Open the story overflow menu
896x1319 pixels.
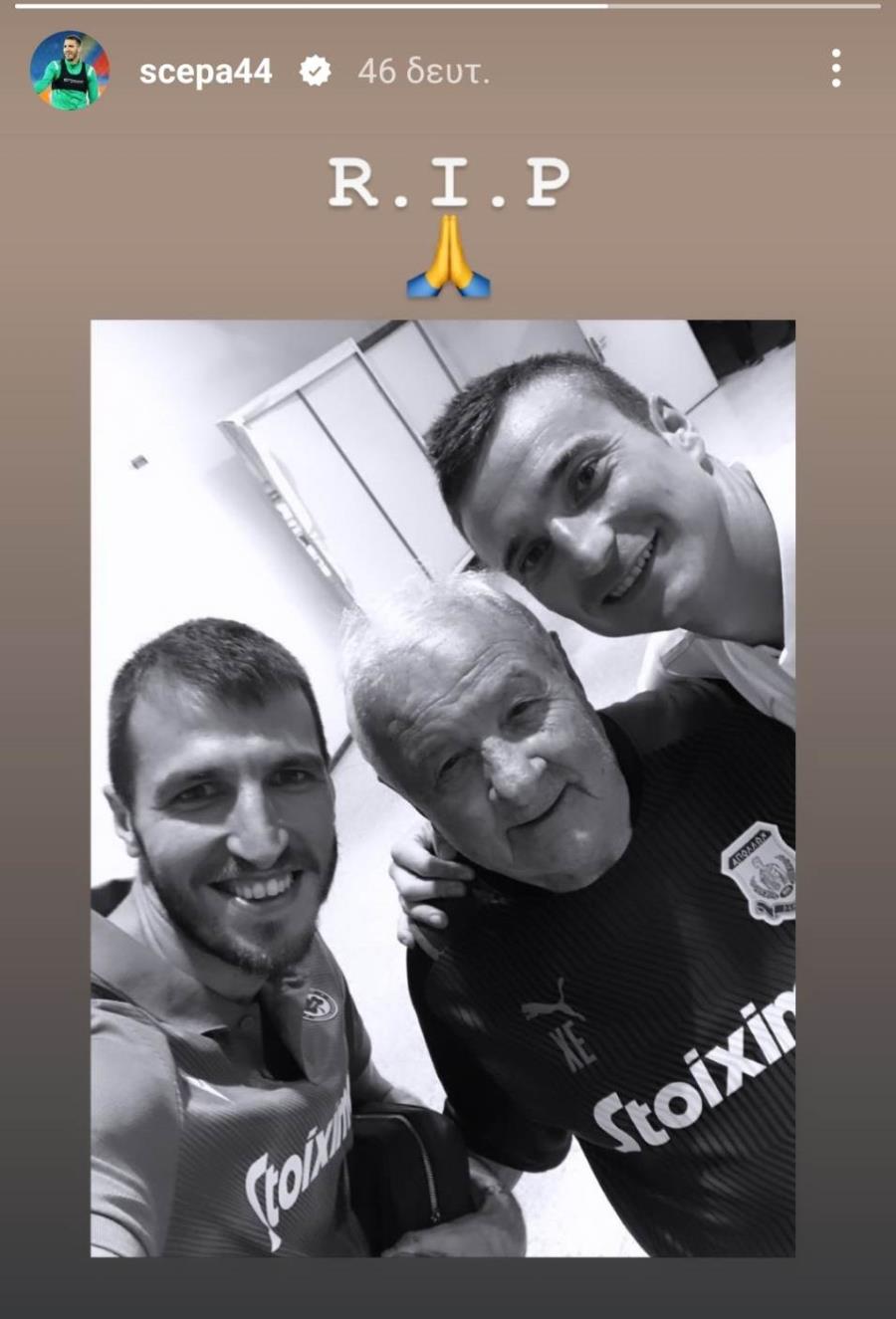coord(836,69)
